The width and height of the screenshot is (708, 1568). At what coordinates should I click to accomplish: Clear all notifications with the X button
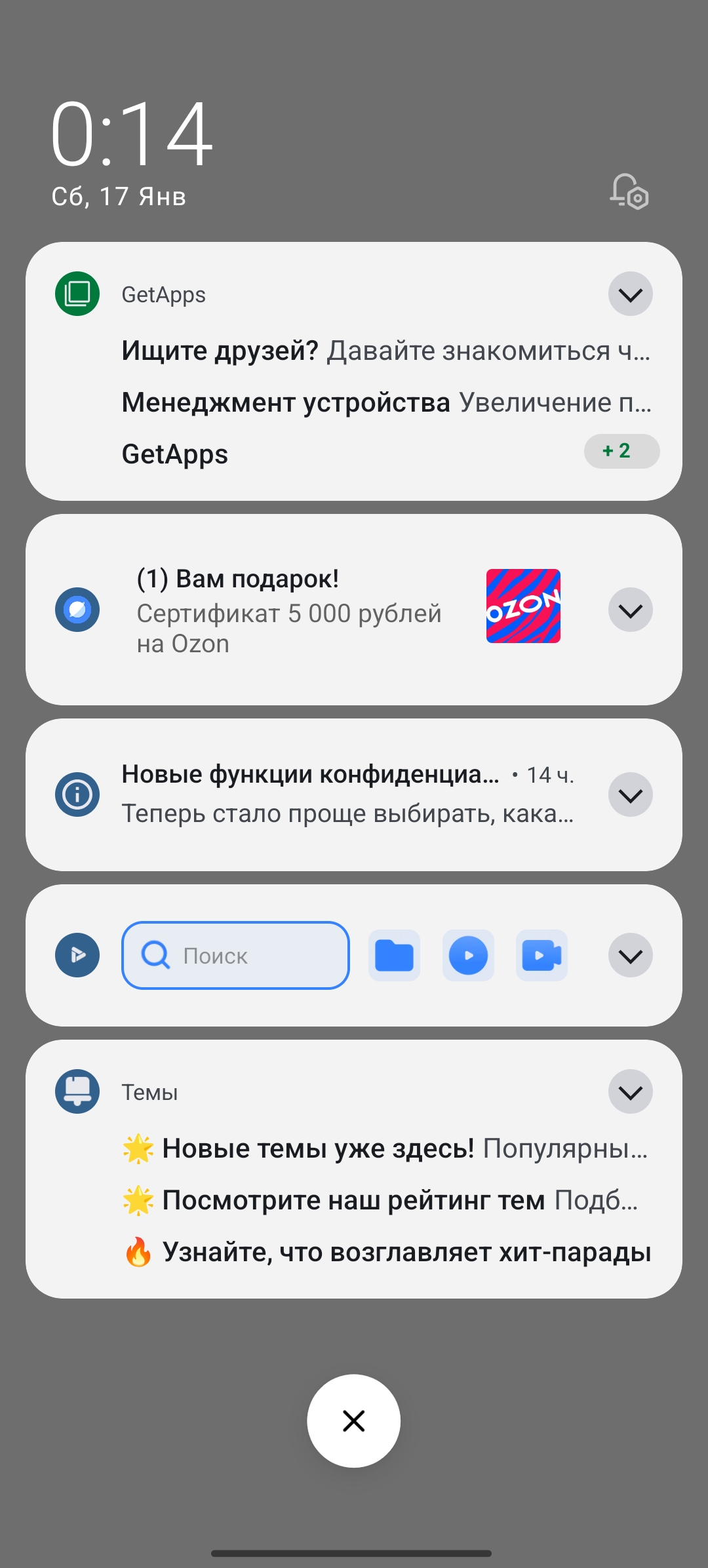[x=353, y=1421]
